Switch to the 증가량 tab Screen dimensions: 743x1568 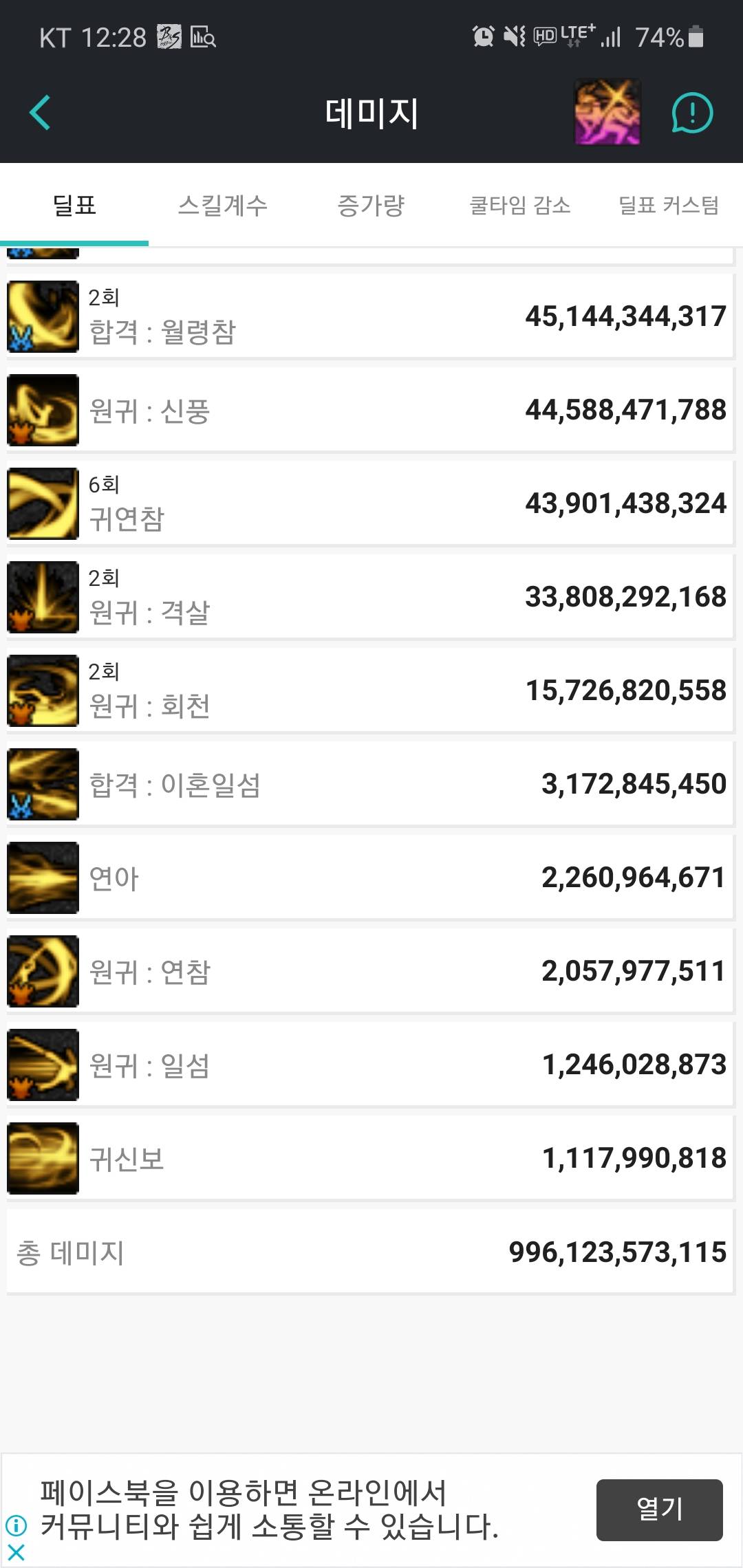[371, 205]
